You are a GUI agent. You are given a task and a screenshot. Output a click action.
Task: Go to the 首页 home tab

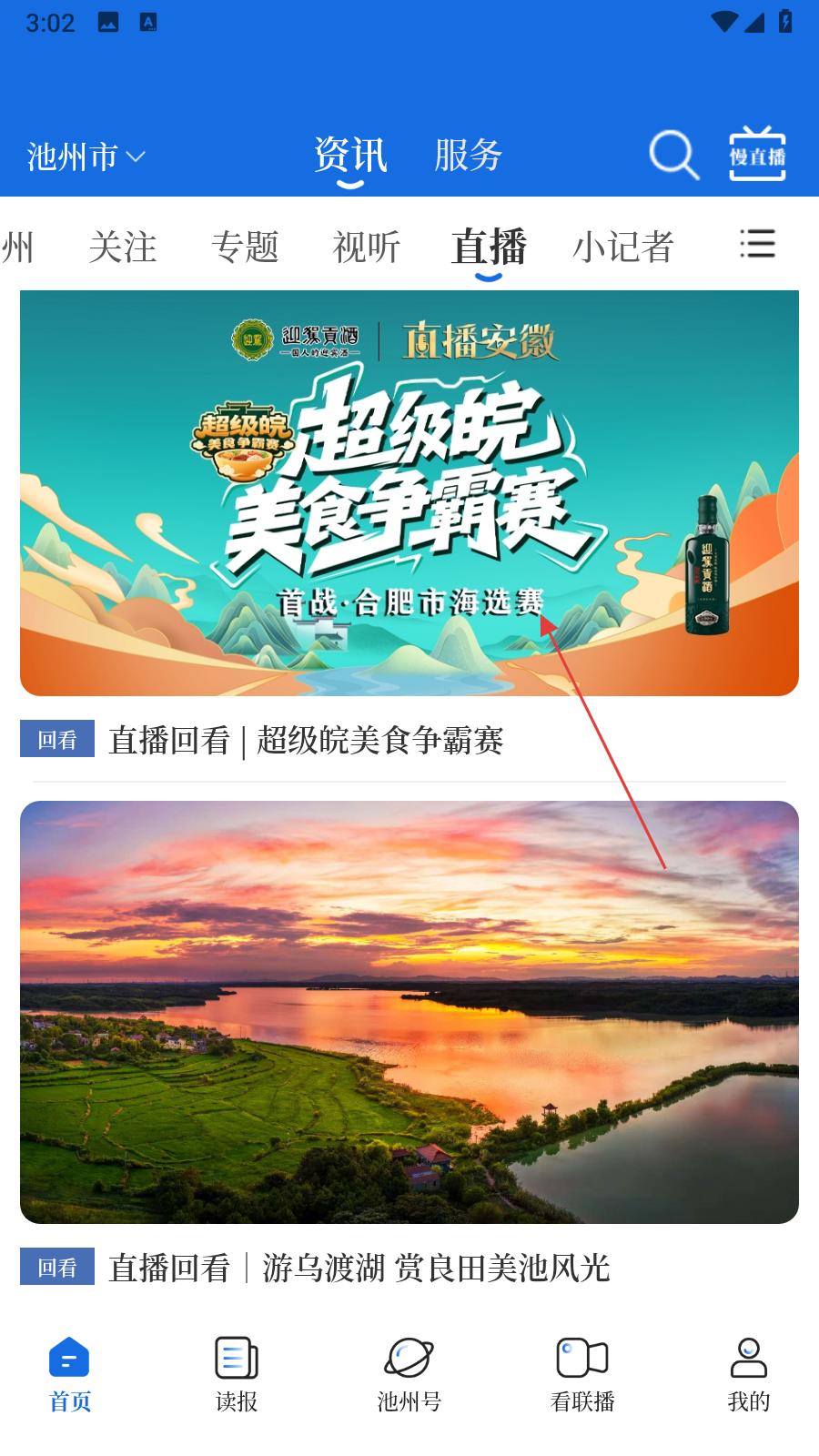tap(70, 1374)
